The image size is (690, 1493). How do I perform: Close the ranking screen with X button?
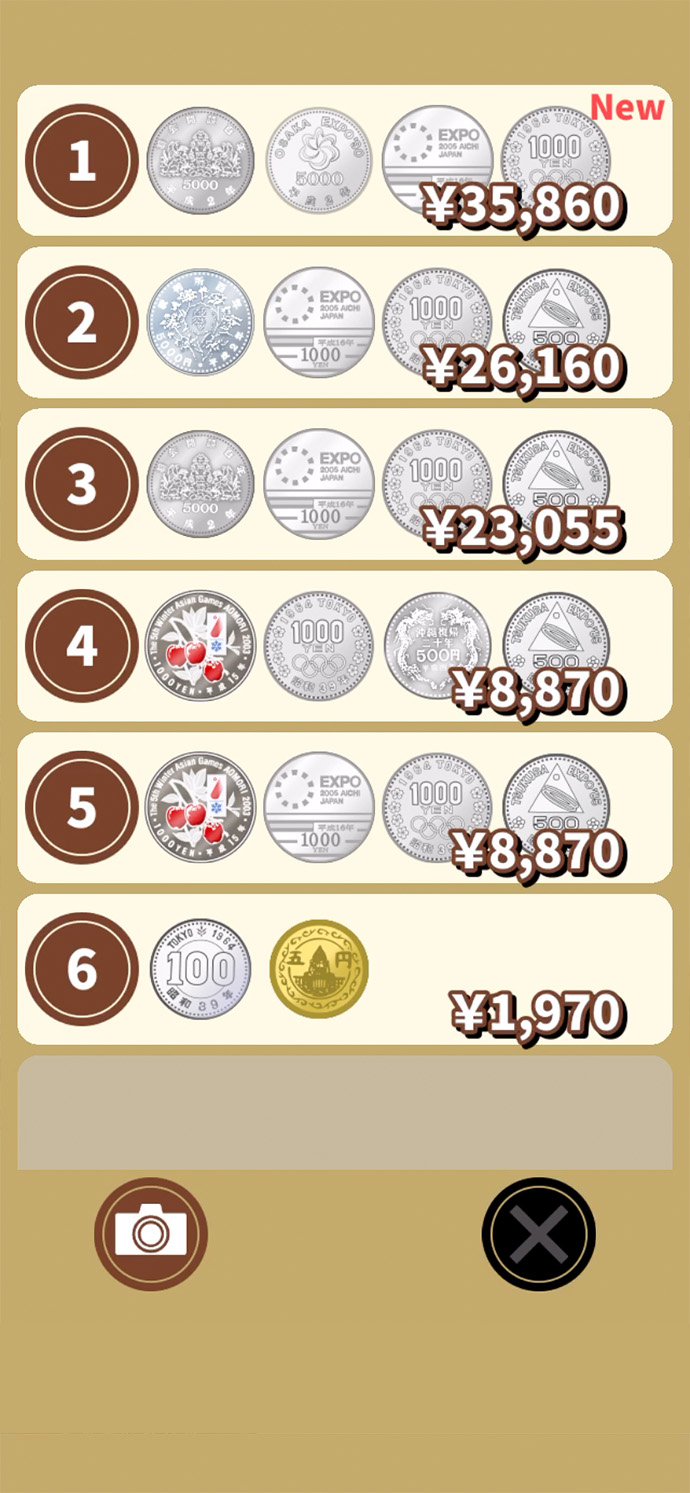(x=538, y=1233)
